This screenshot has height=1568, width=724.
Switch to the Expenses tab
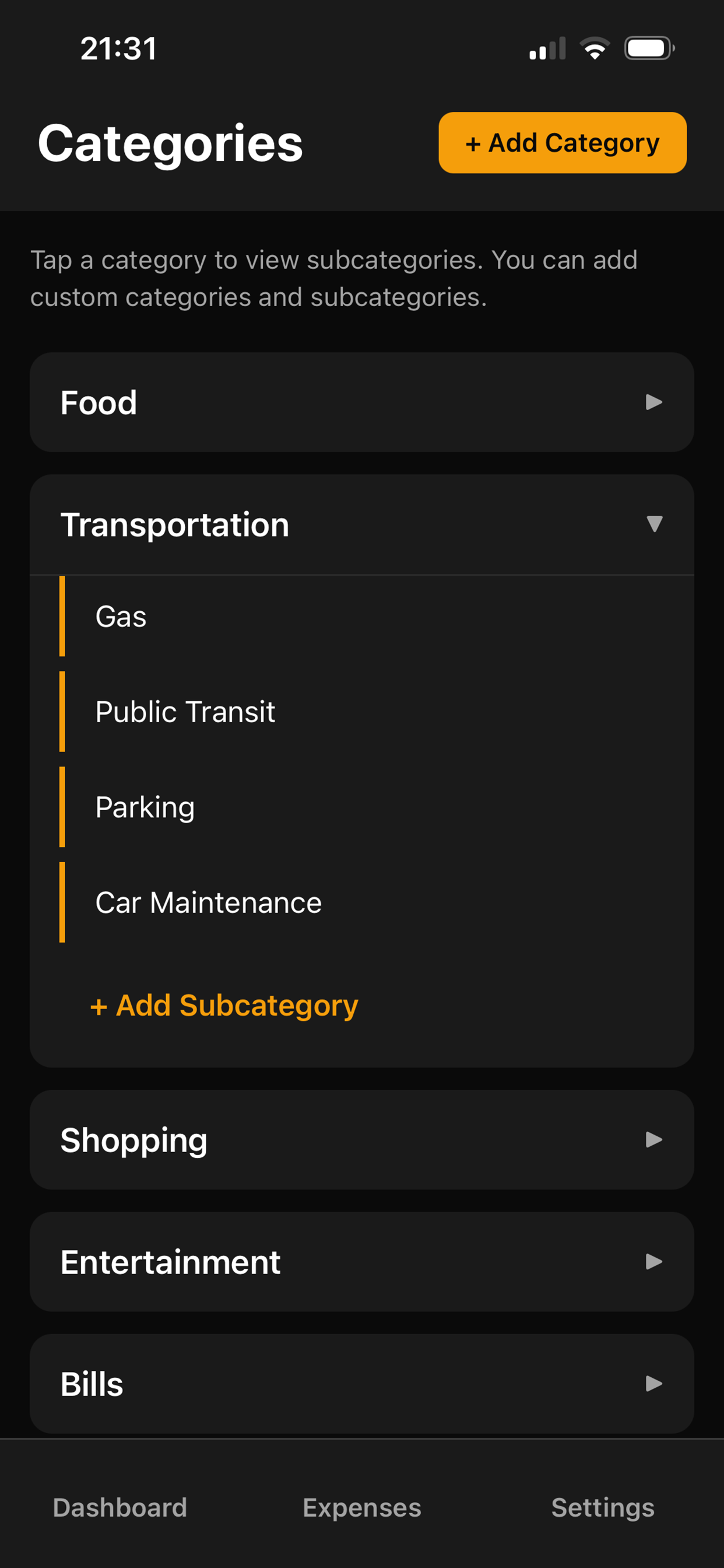coord(361,1508)
